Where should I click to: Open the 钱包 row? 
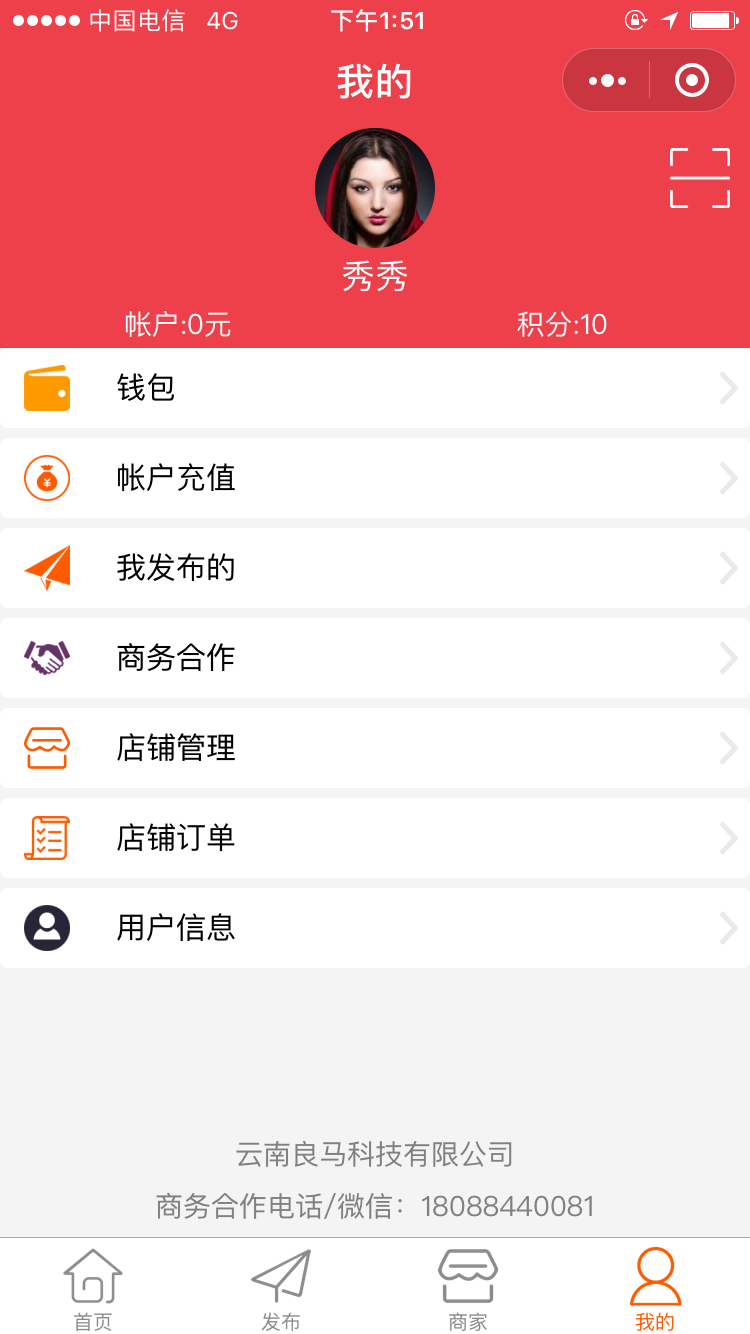point(375,388)
